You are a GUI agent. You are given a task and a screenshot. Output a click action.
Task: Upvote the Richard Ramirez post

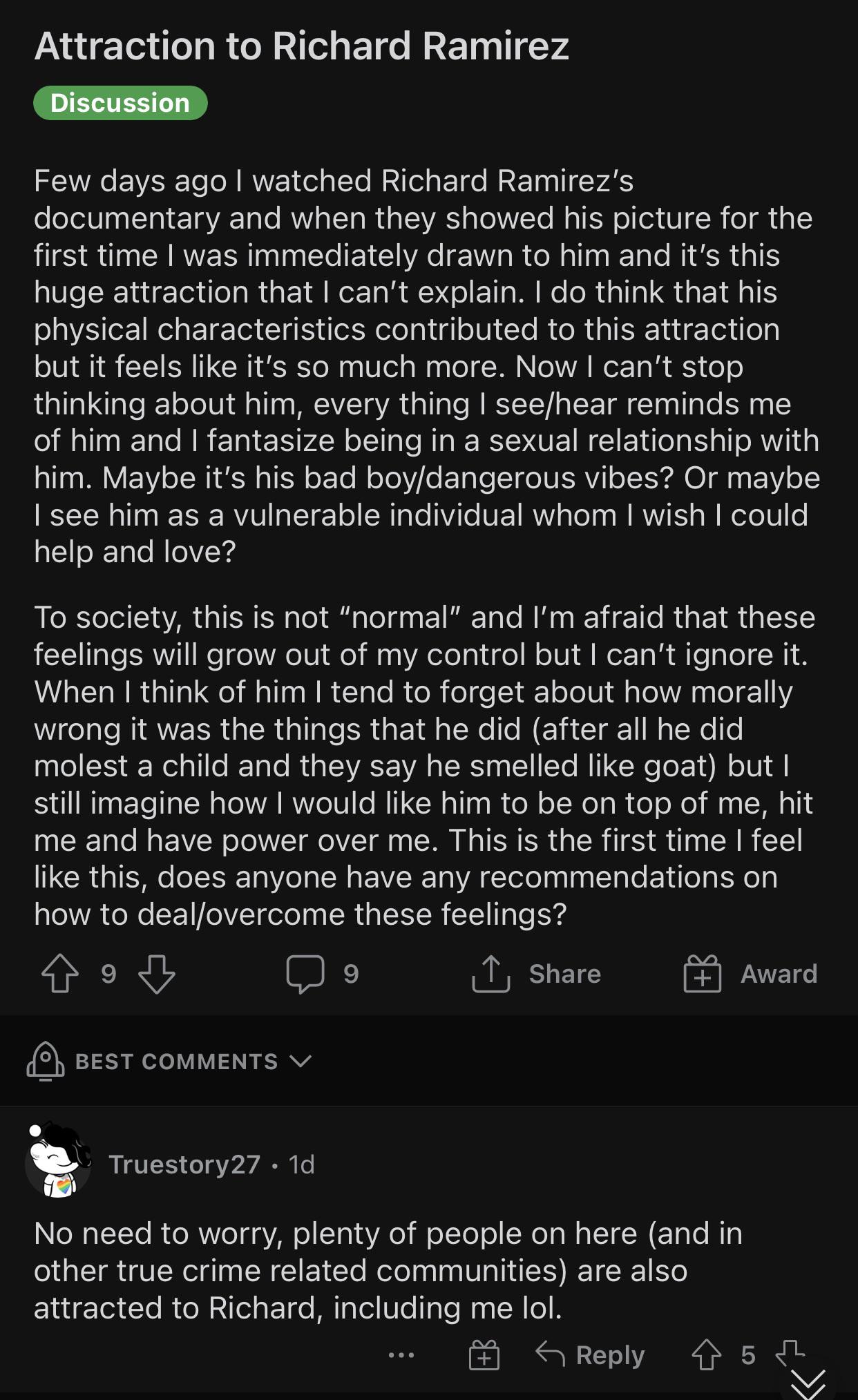click(60, 973)
